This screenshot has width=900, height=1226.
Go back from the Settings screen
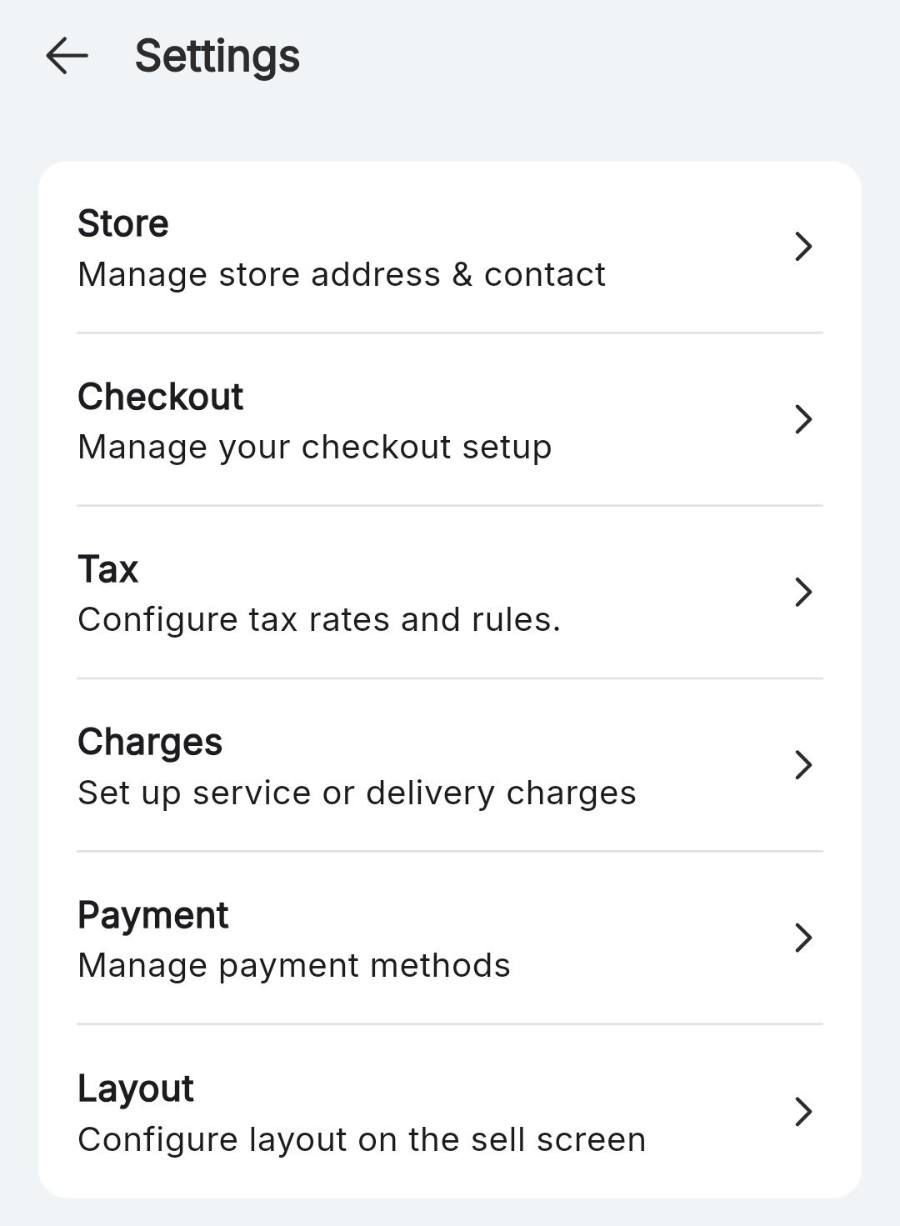(x=67, y=56)
